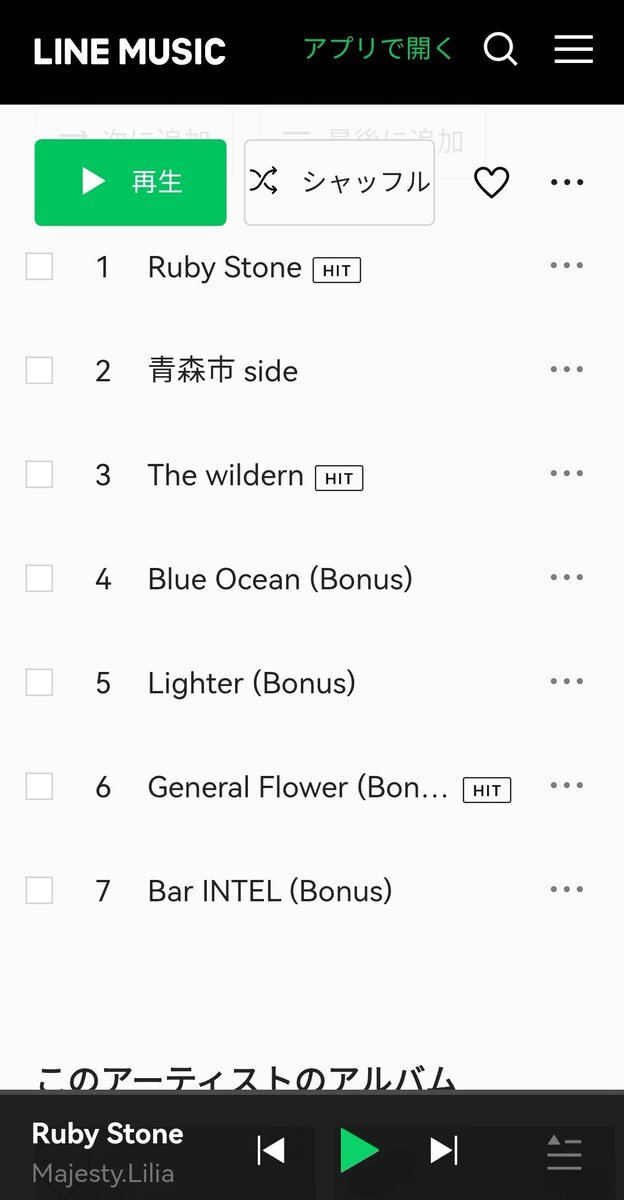Skip to previous track in player bar
This screenshot has height=1200, width=624.
tap(271, 1150)
